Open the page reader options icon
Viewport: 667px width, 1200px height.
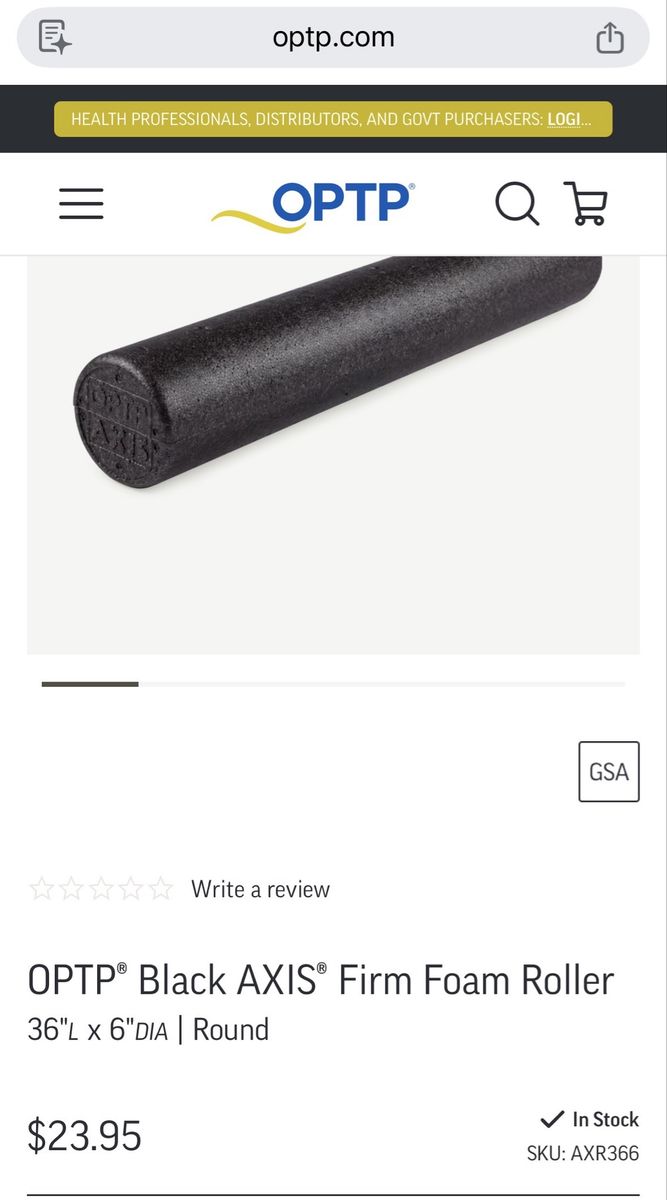tap(55, 38)
